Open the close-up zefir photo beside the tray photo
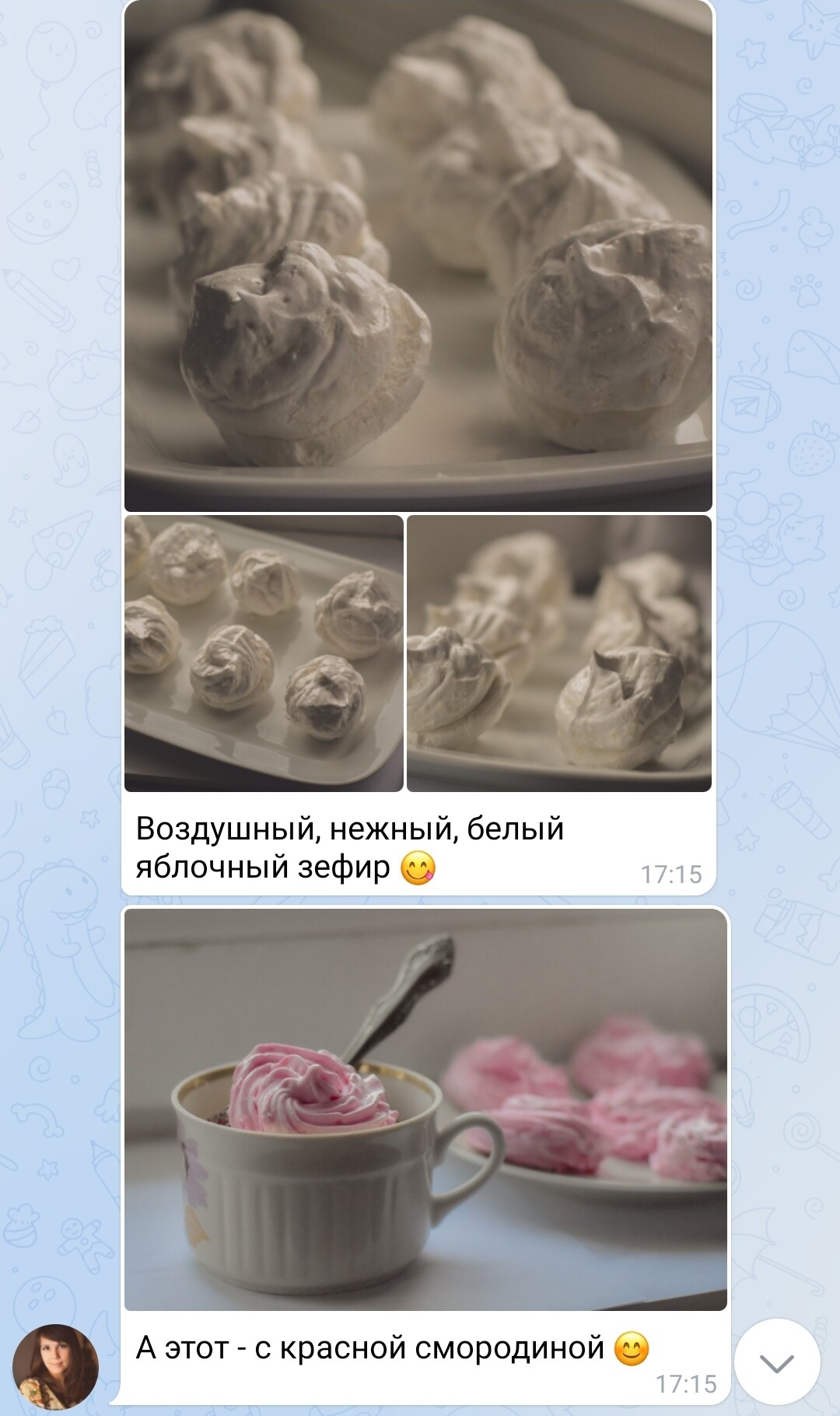The width and height of the screenshot is (840, 1416). point(558,654)
